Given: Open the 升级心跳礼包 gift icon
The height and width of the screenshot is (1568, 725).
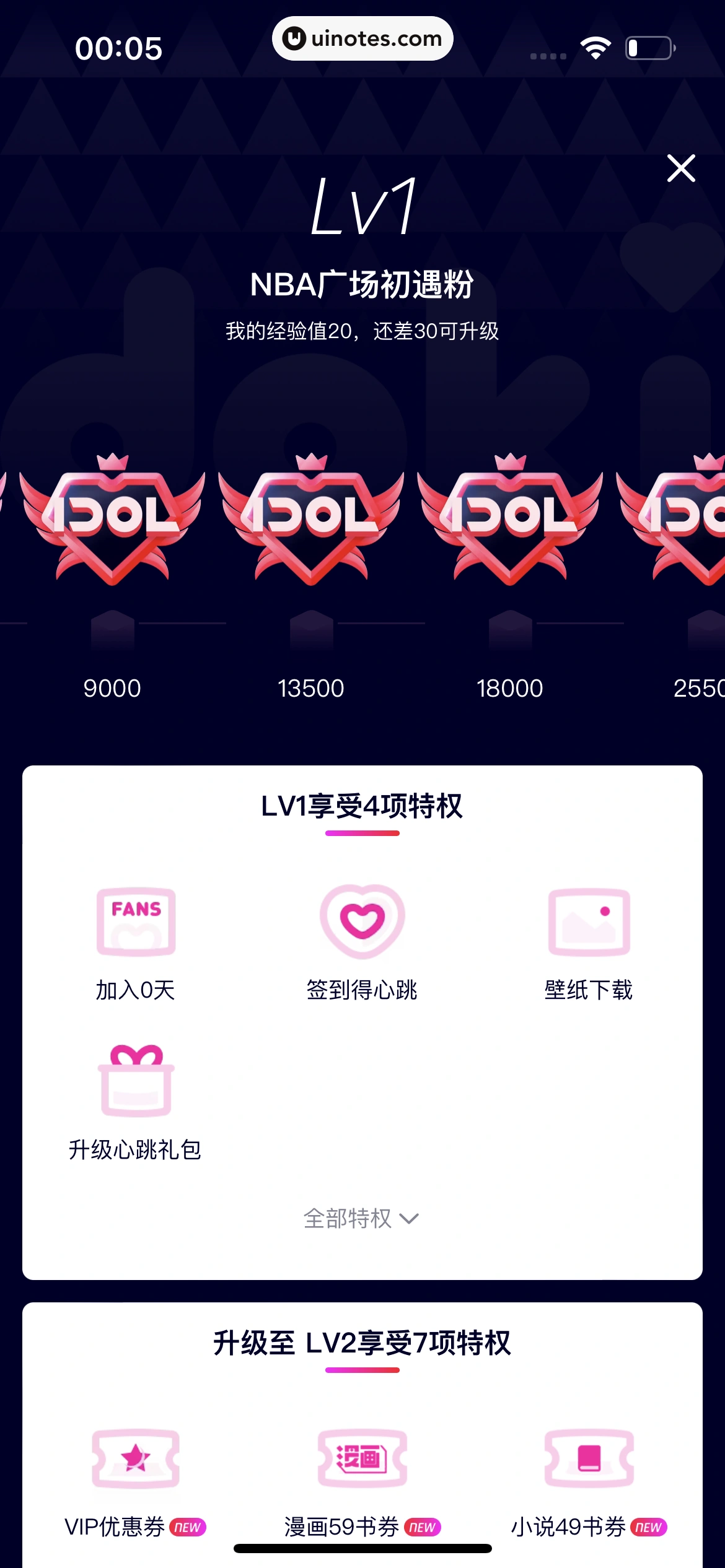Looking at the screenshot, I should tap(135, 1087).
